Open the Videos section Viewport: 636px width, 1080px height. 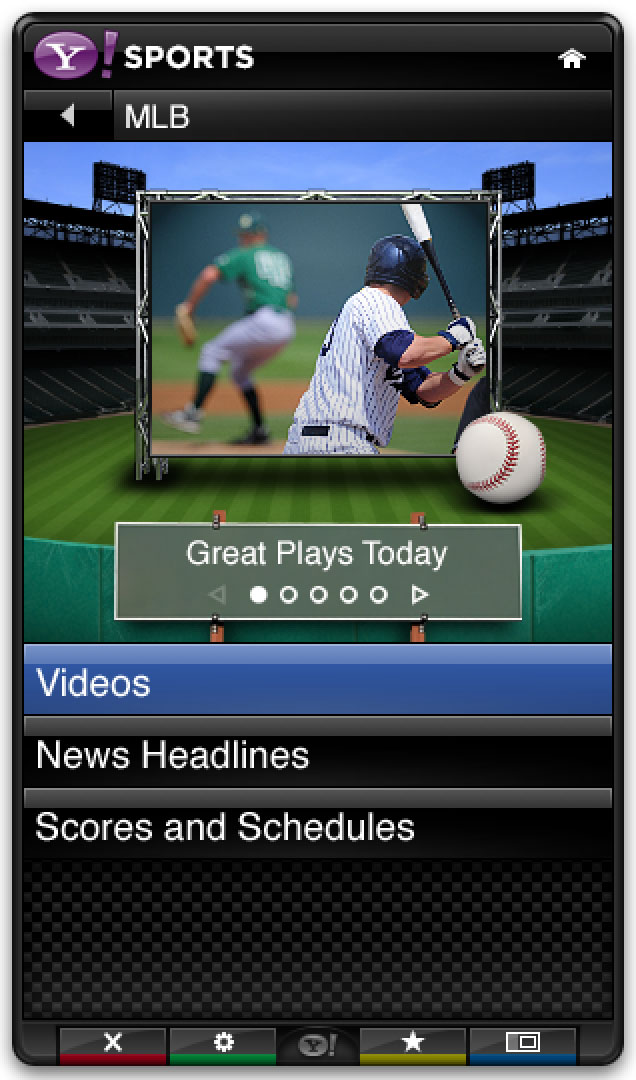coord(317,683)
